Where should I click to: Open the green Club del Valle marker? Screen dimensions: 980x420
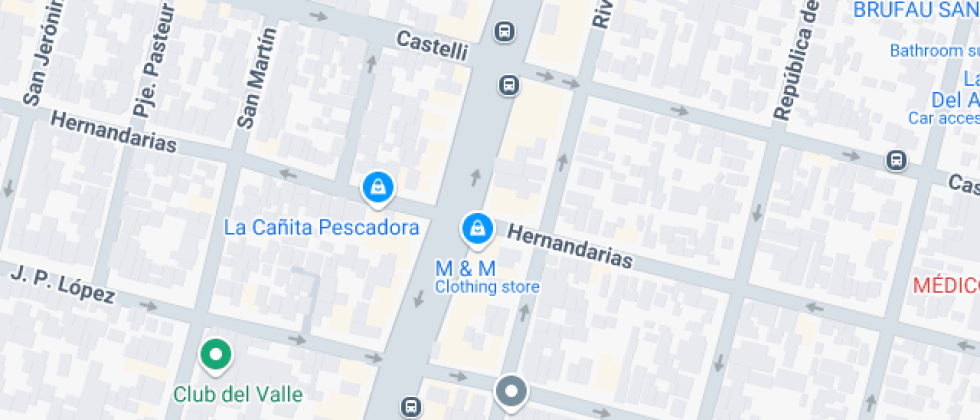tap(216, 356)
